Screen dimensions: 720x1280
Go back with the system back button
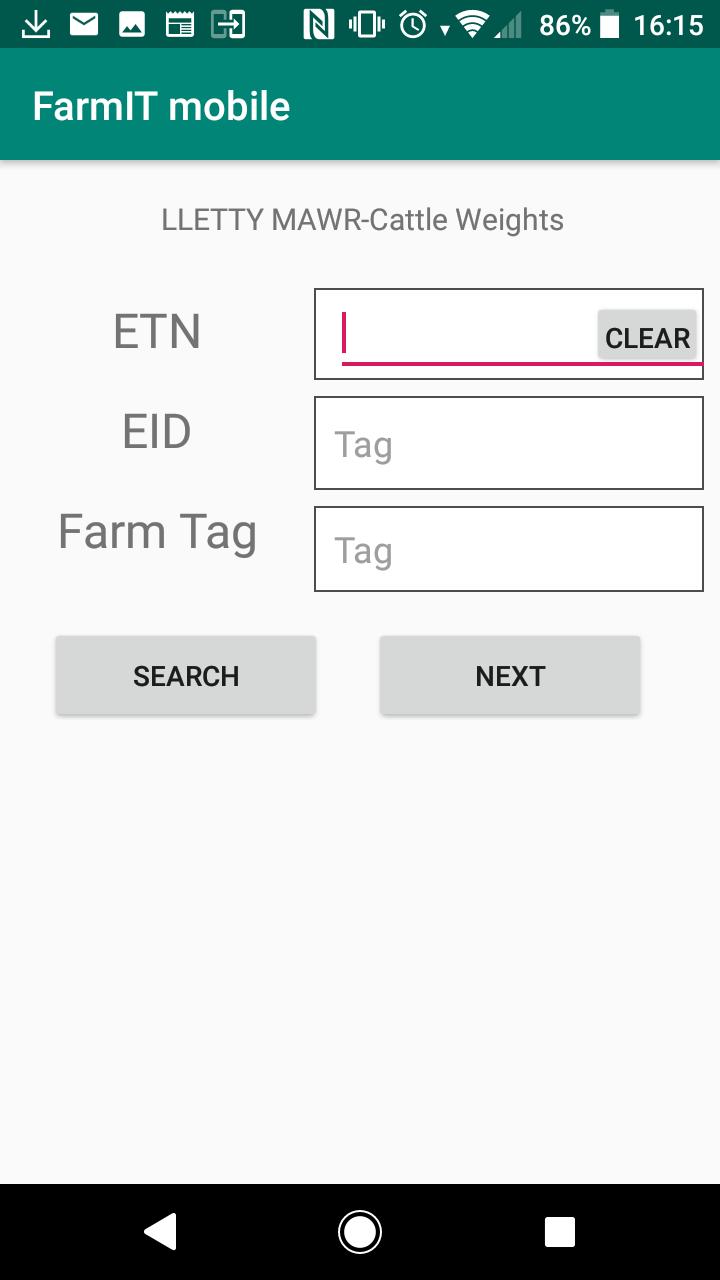160,1232
